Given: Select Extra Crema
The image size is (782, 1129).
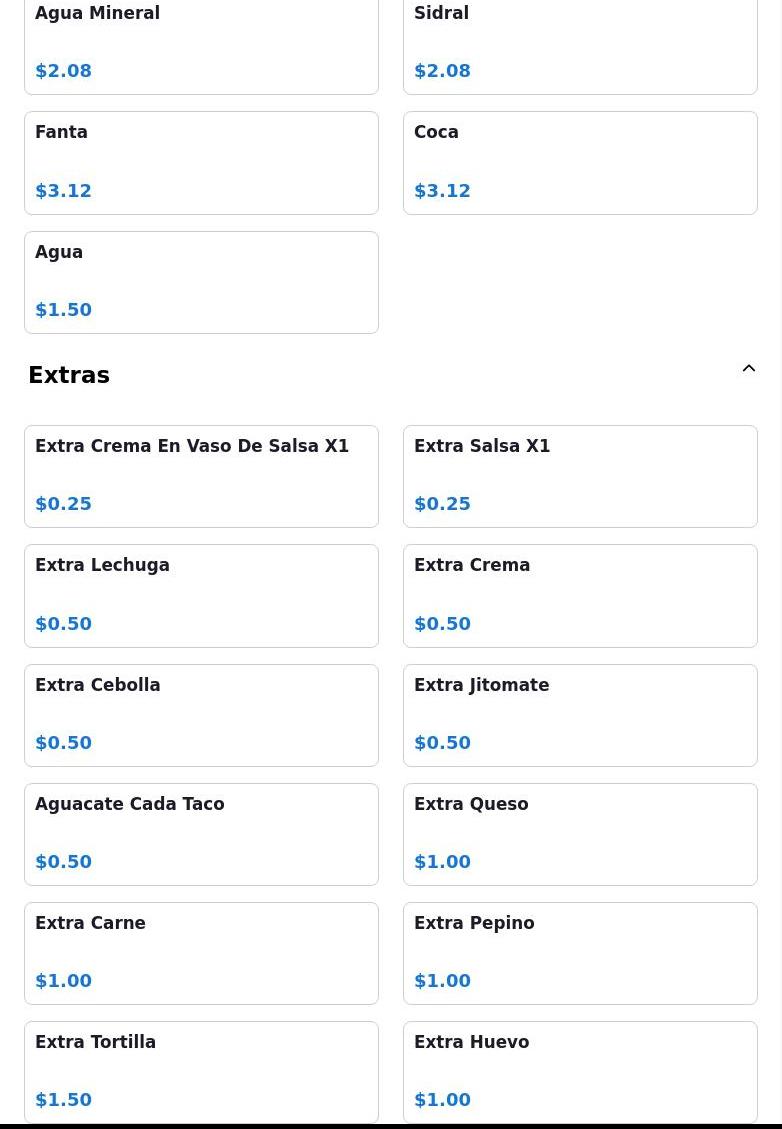Looking at the screenshot, I should point(580,595).
